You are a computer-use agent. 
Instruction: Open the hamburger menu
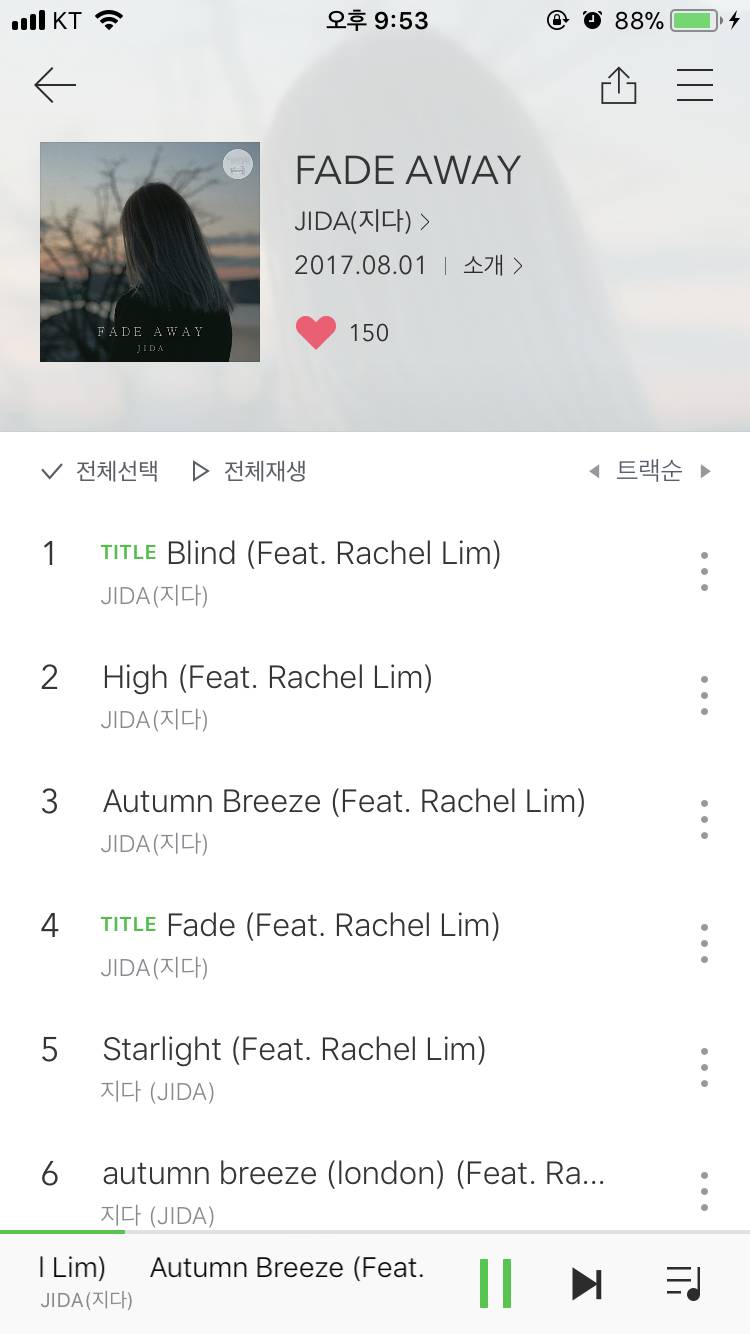click(x=695, y=86)
